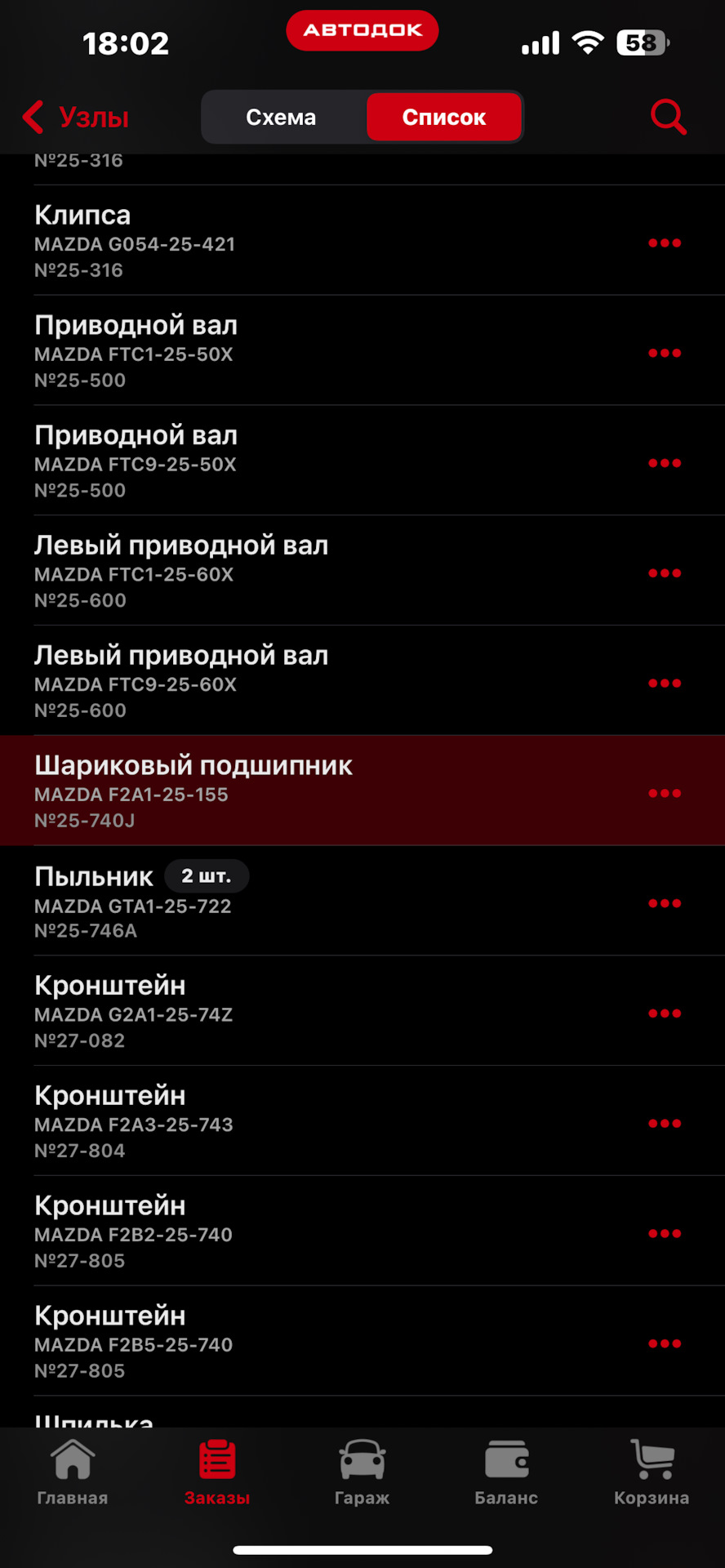The width and height of the screenshot is (725, 1568).
Task: Open the search icon
Action: (668, 118)
